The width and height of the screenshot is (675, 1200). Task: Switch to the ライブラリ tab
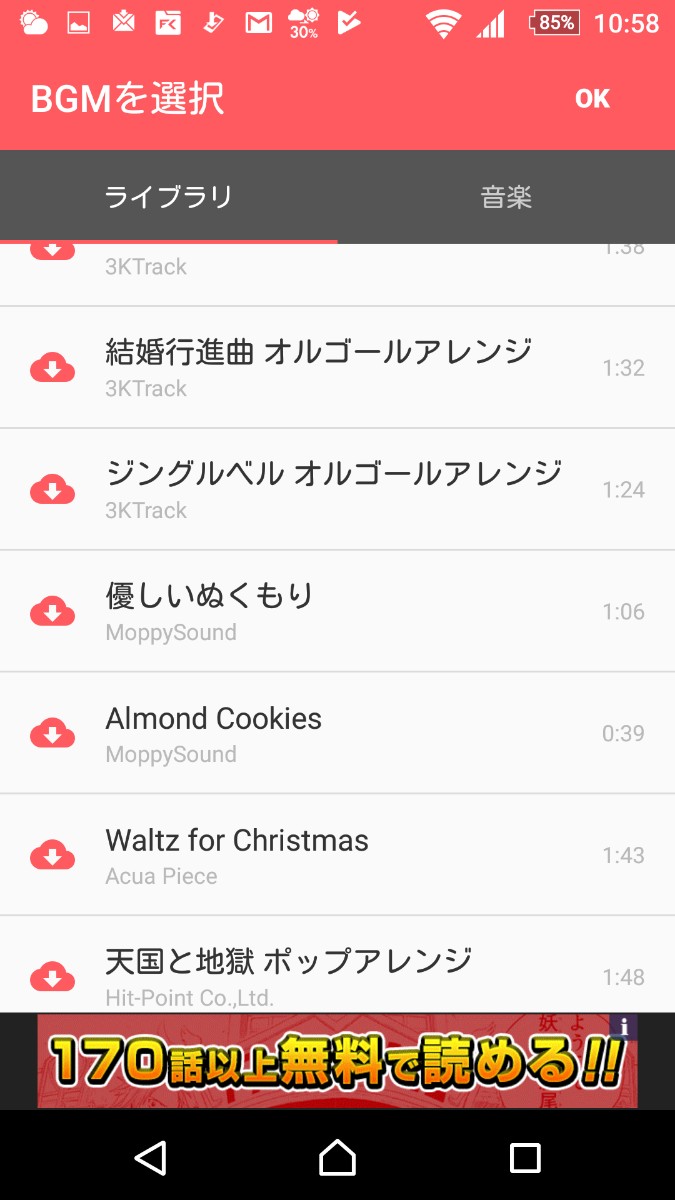(x=168, y=197)
